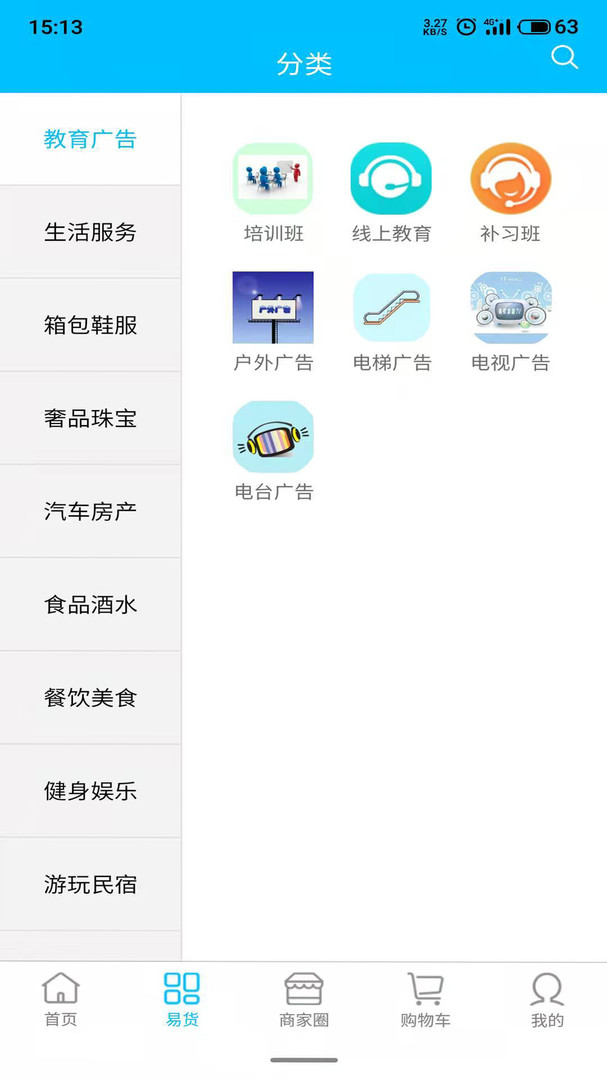Go to the 购物车 tab
This screenshot has height=1080, width=607.
(425, 1000)
